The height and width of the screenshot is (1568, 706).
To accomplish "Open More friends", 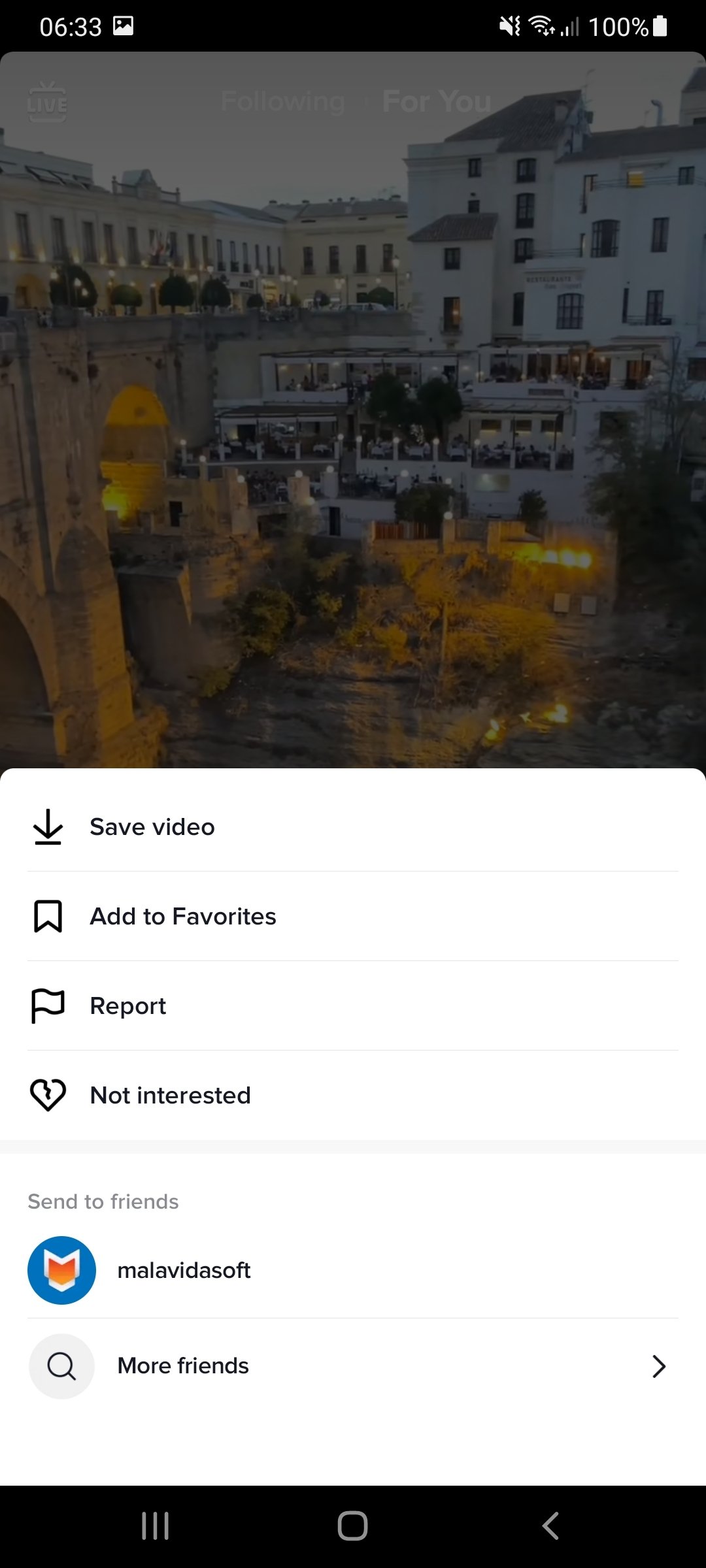I will pyautogui.click(x=353, y=1365).
